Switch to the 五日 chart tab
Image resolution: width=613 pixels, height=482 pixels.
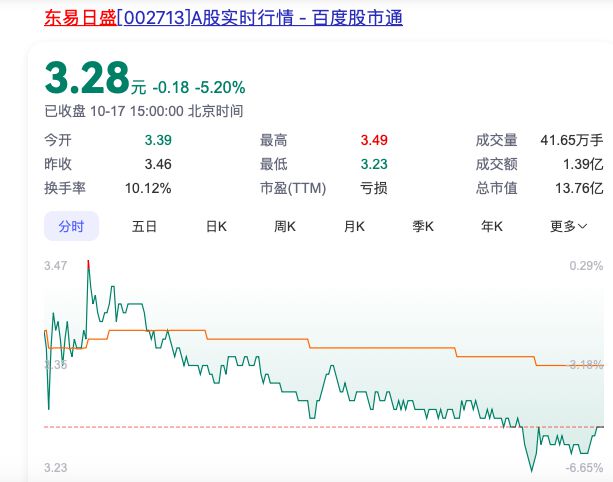tap(144, 227)
